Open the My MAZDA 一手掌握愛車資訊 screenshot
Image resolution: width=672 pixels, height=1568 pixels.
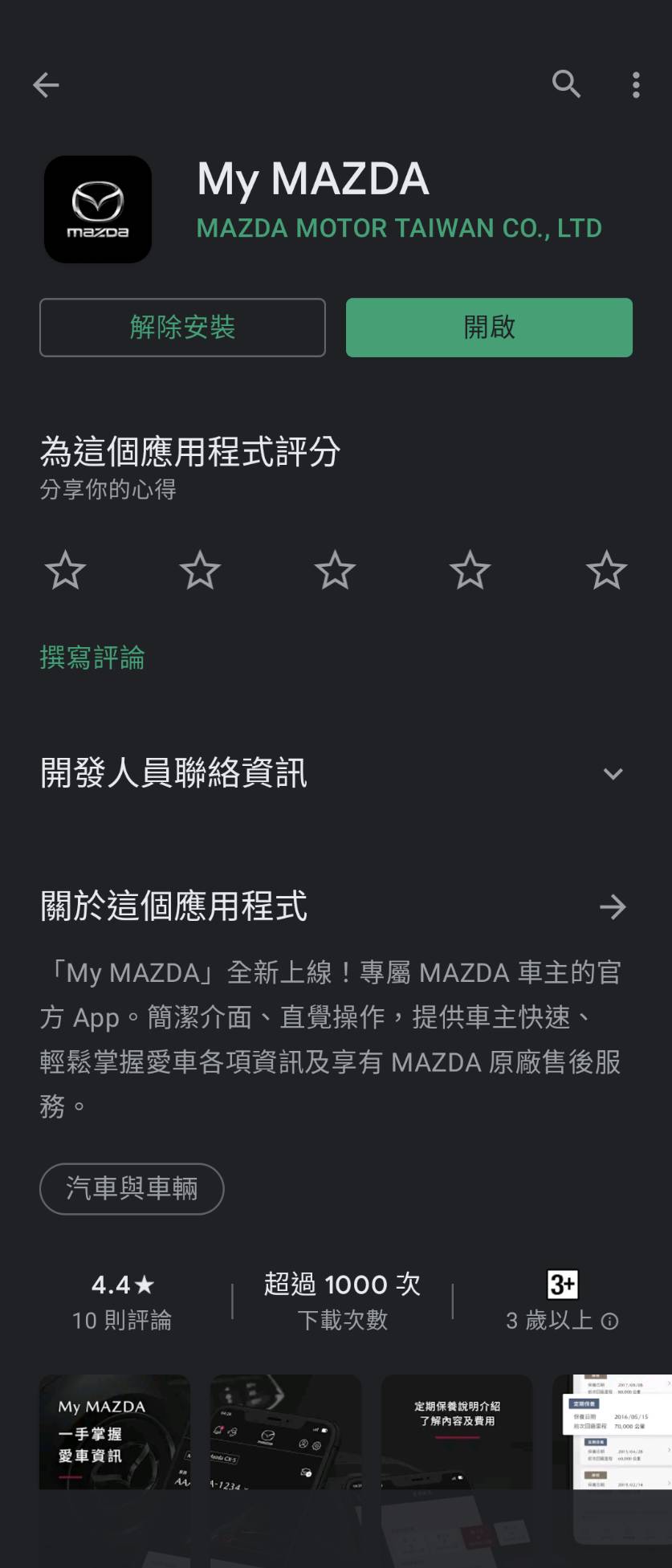point(115,1437)
